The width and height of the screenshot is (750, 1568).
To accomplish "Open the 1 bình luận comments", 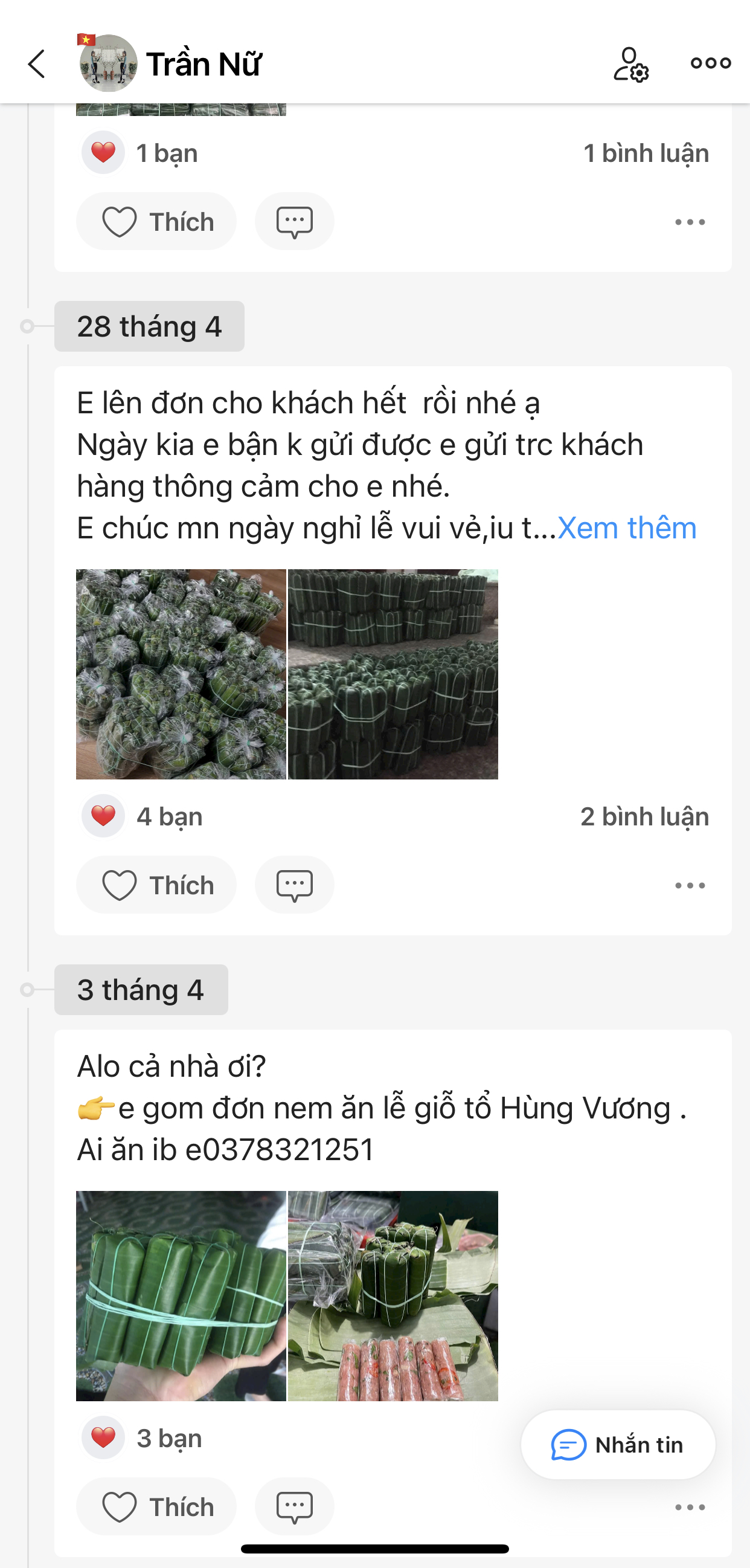I will point(646,153).
